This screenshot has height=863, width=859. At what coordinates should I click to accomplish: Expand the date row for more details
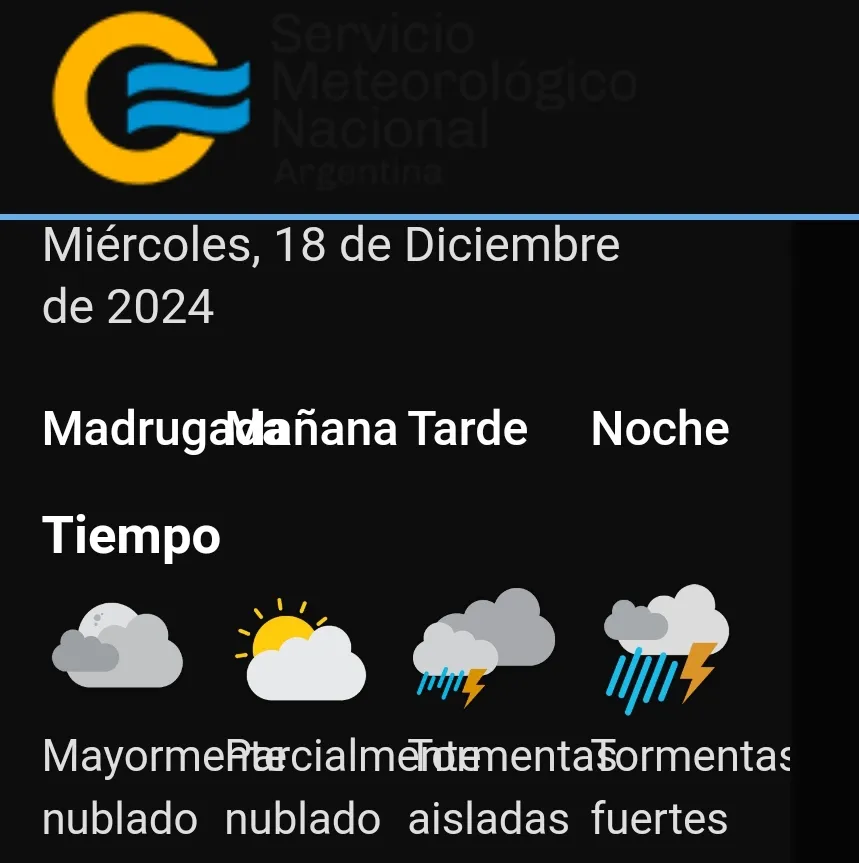[330, 275]
